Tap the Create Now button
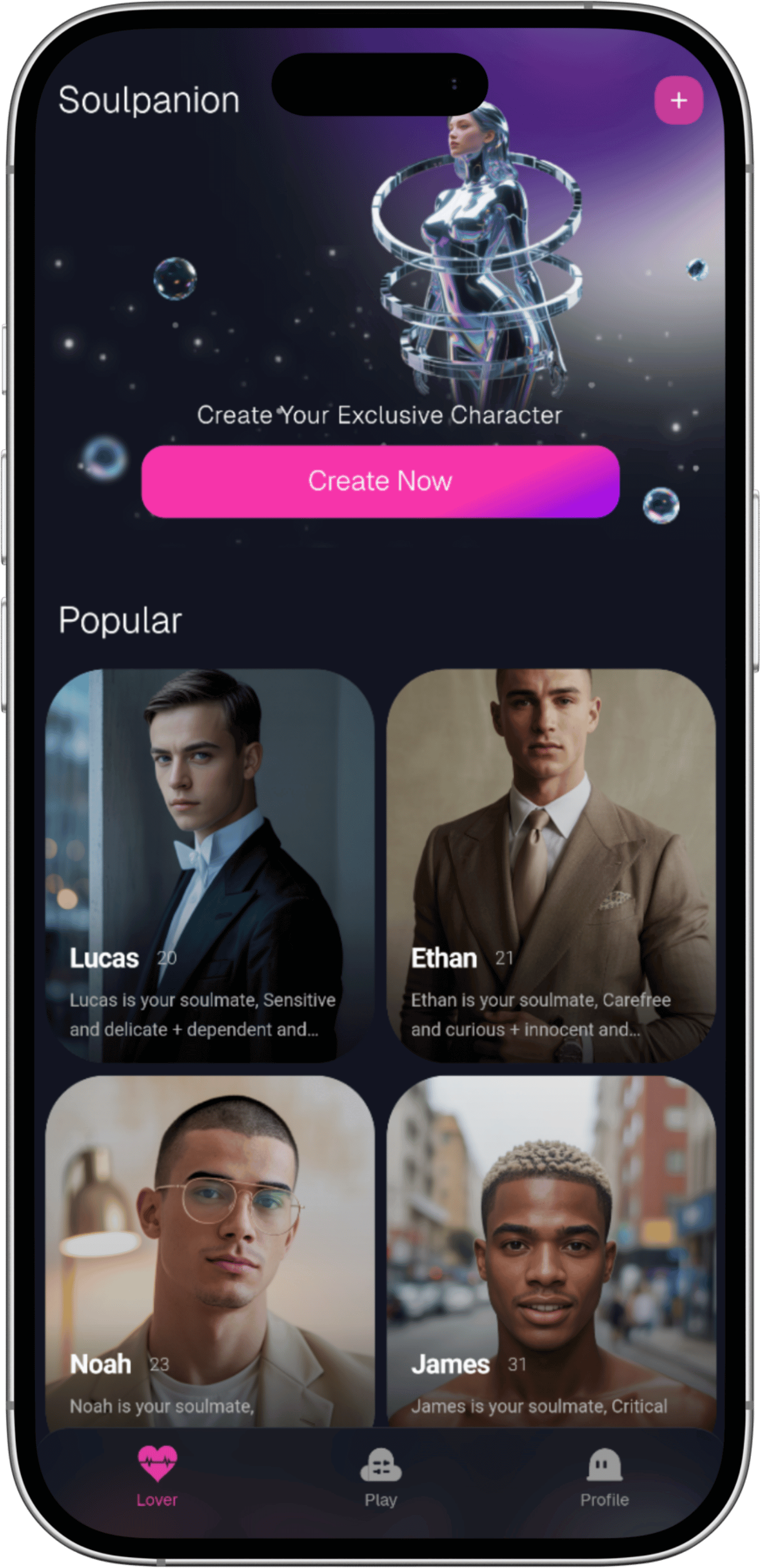761x1568 pixels. tap(380, 481)
